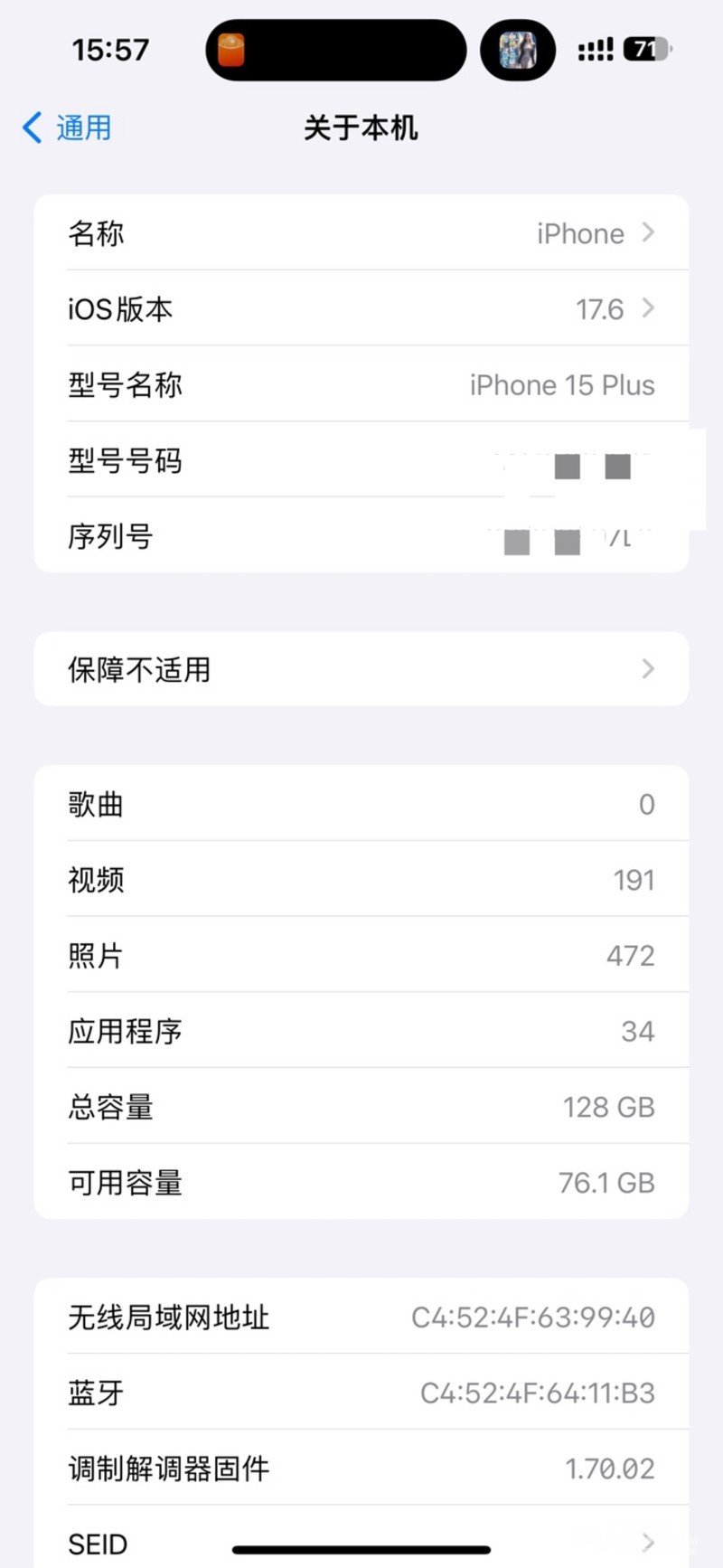723x1568 pixels.
Task: Open the SEID row
Action: coord(361,1542)
